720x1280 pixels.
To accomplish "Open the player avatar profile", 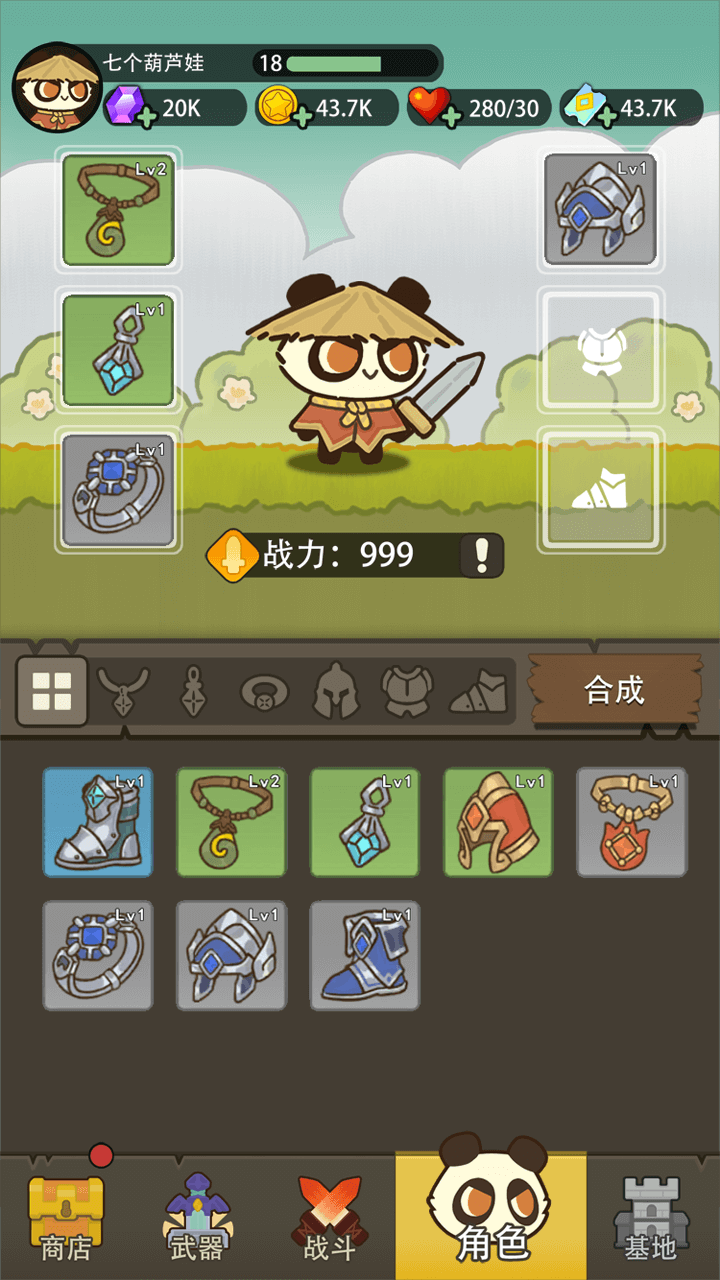I will coord(57,88).
